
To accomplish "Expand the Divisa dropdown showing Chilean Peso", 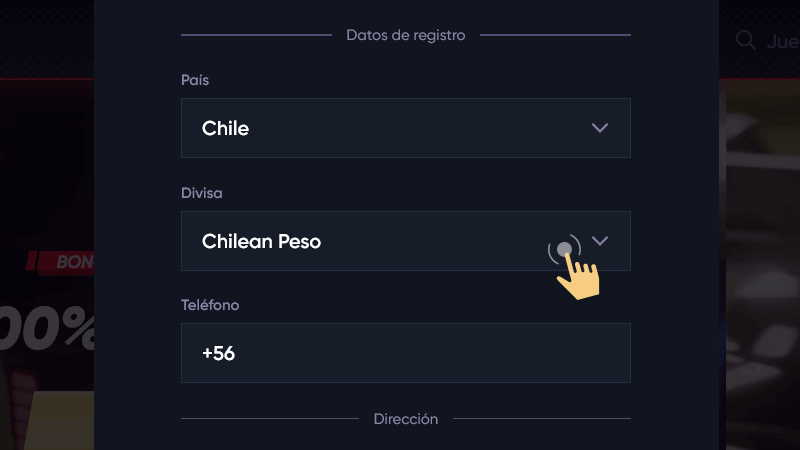I will click(x=405, y=241).
